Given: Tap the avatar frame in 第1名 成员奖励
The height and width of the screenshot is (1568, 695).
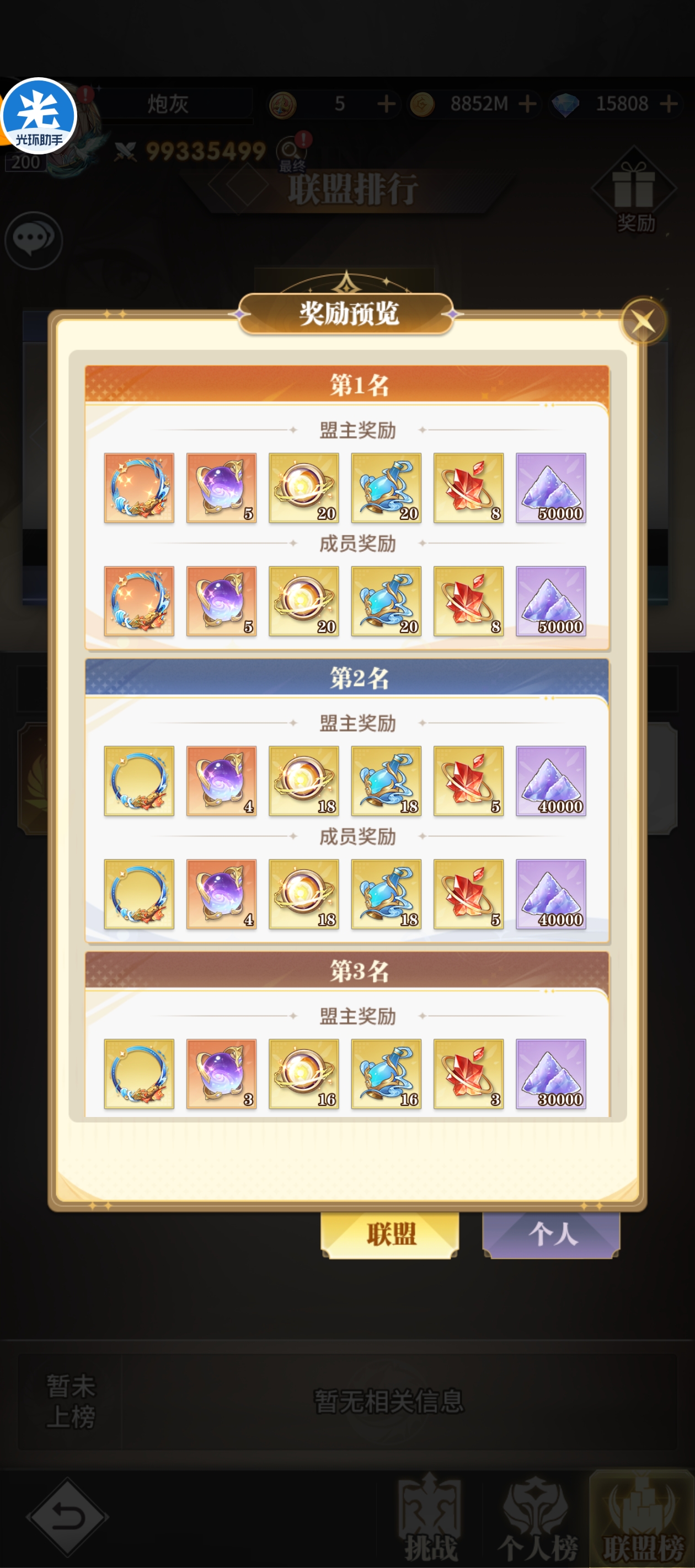Looking at the screenshot, I should point(139,601).
